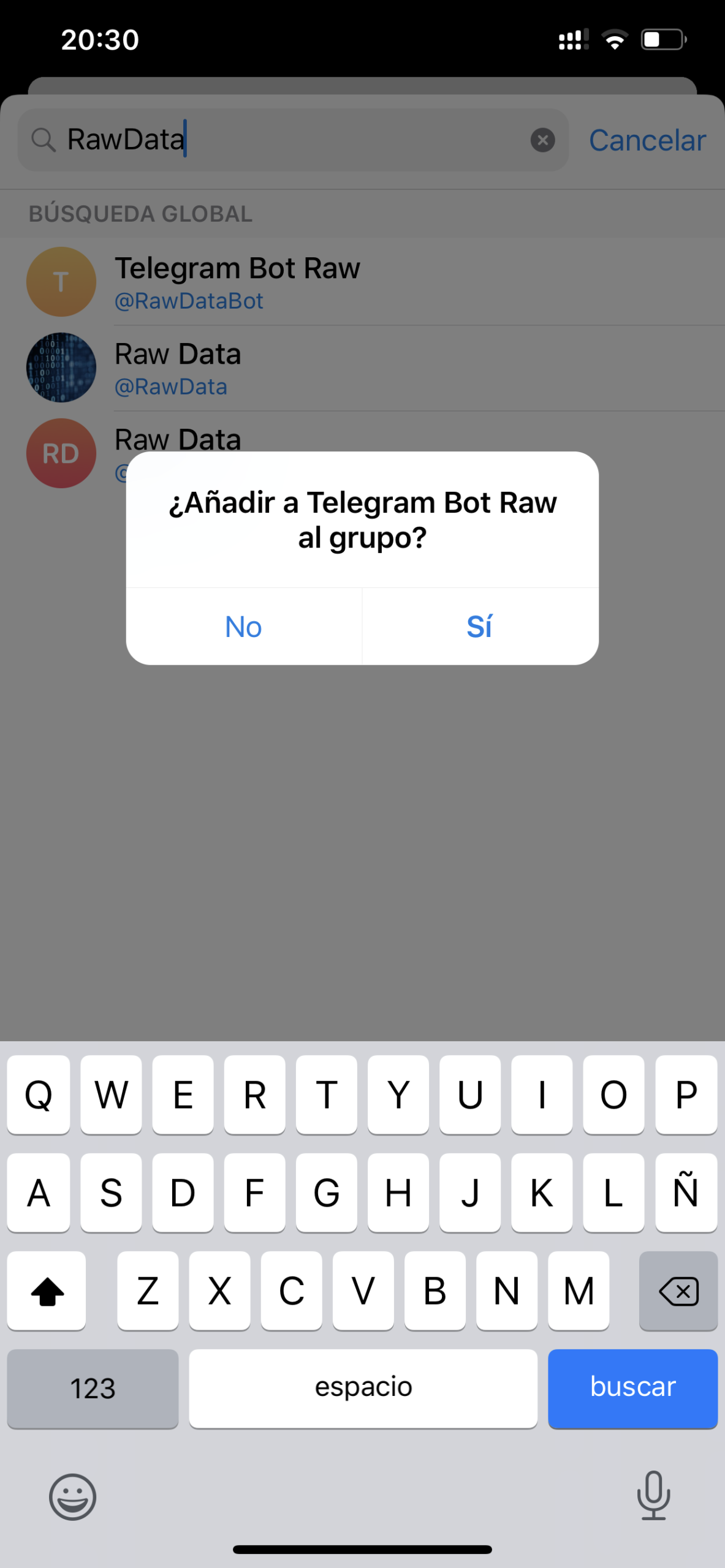
Task: Tap the backspace key on keyboard
Action: [677, 1291]
